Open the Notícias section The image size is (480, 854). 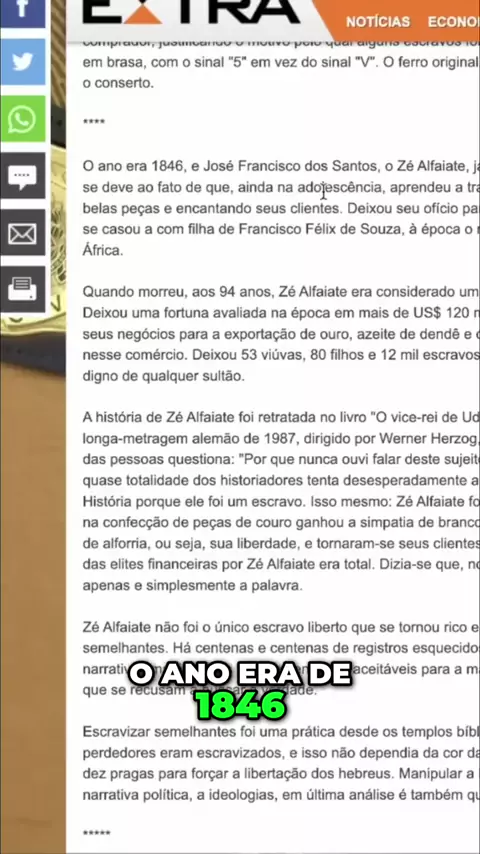[378, 22]
